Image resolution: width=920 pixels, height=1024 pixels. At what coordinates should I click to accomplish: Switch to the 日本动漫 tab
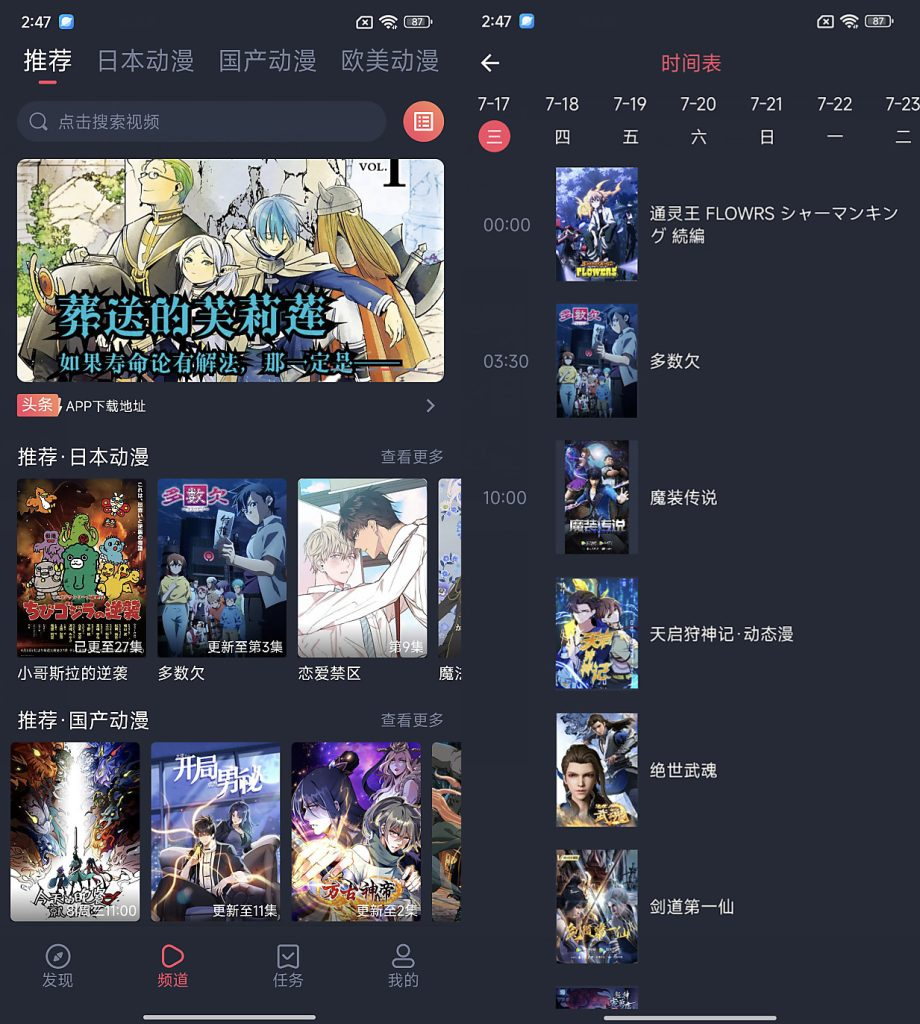click(145, 61)
